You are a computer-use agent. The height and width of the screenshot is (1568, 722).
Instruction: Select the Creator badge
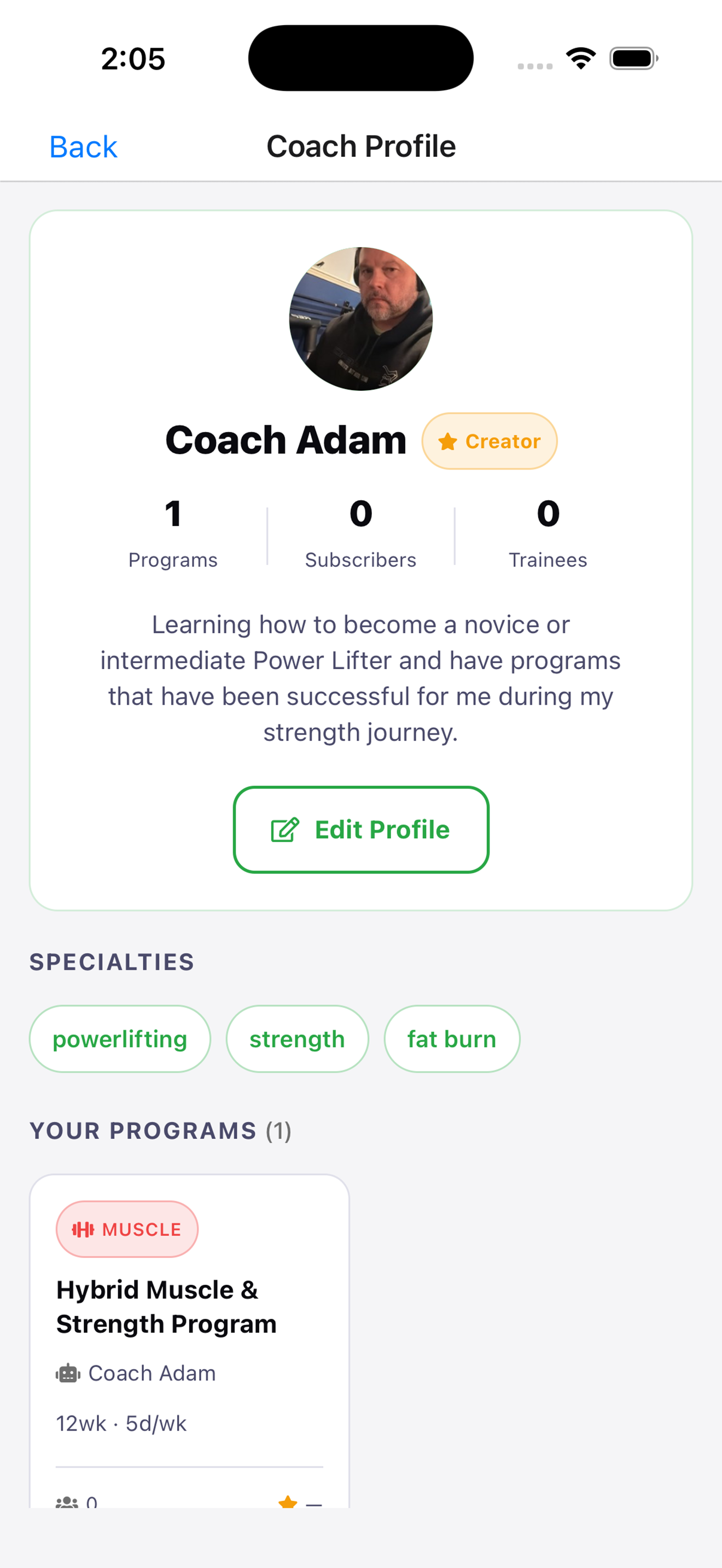click(x=490, y=441)
